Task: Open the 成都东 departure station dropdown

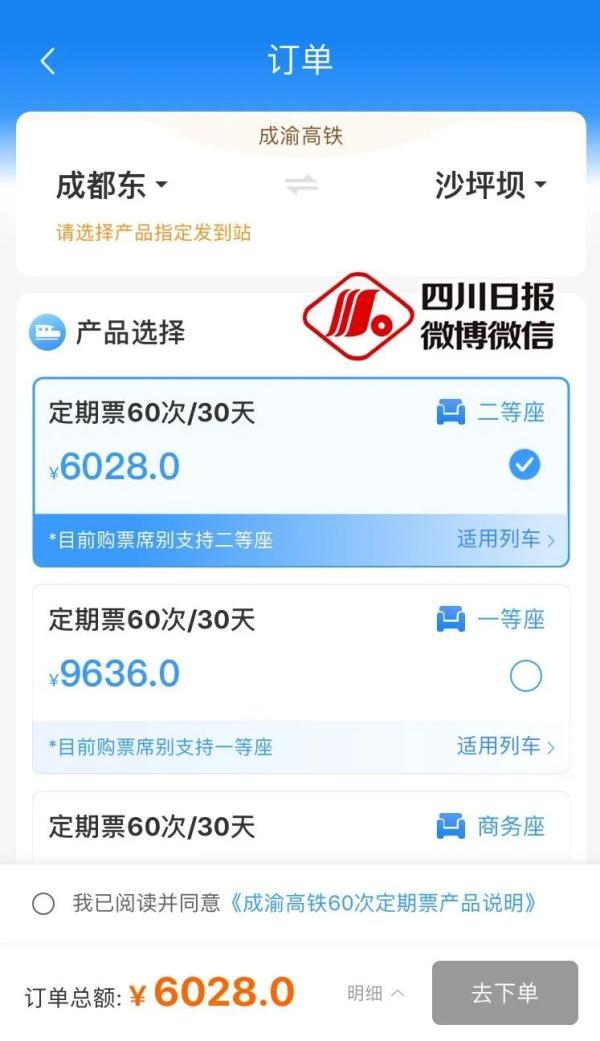Action: 111,186
